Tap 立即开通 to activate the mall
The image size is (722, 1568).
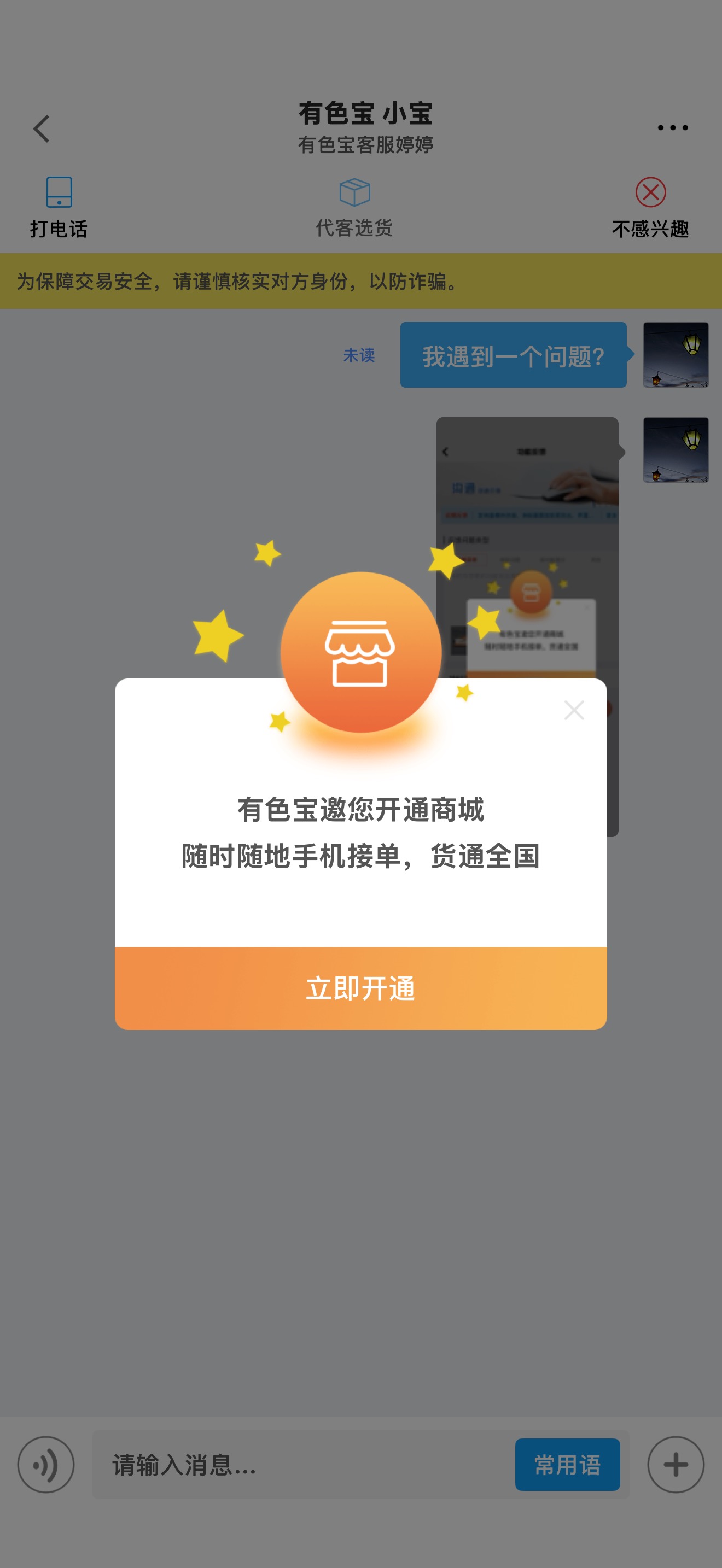pyautogui.click(x=360, y=988)
